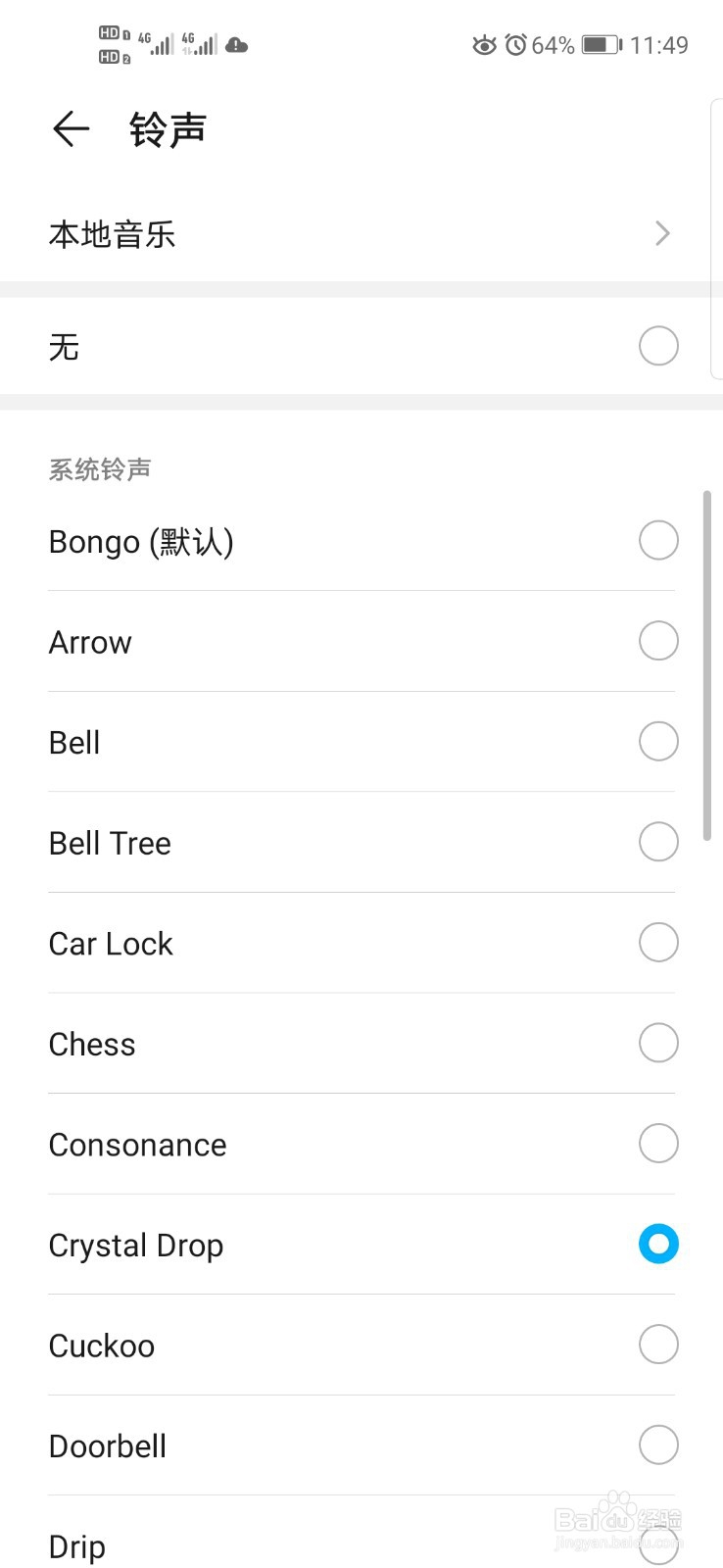The width and height of the screenshot is (723, 1568).
Task: Select the Arrow ringtone
Action: [x=361, y=642]
